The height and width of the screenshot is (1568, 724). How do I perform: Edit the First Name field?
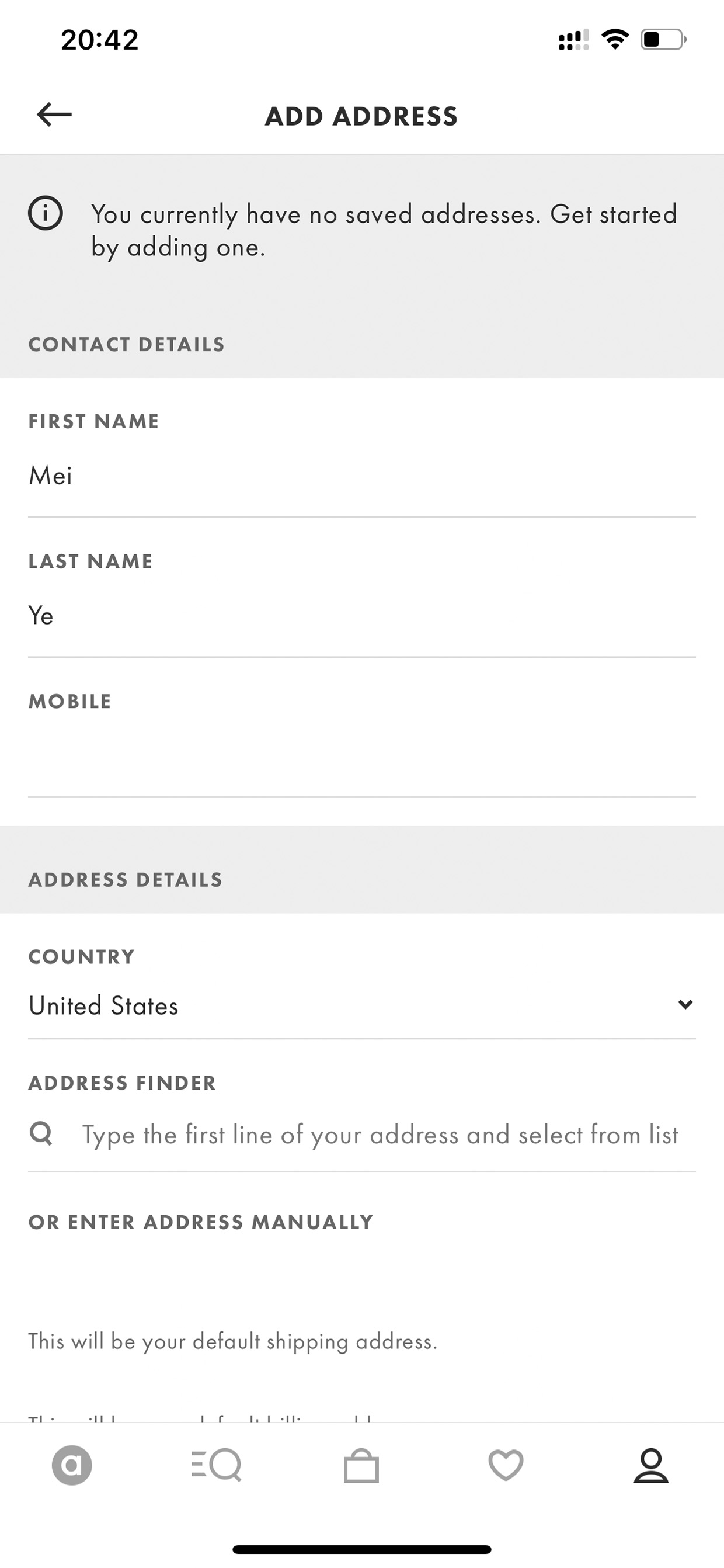(x=362, y=476)
